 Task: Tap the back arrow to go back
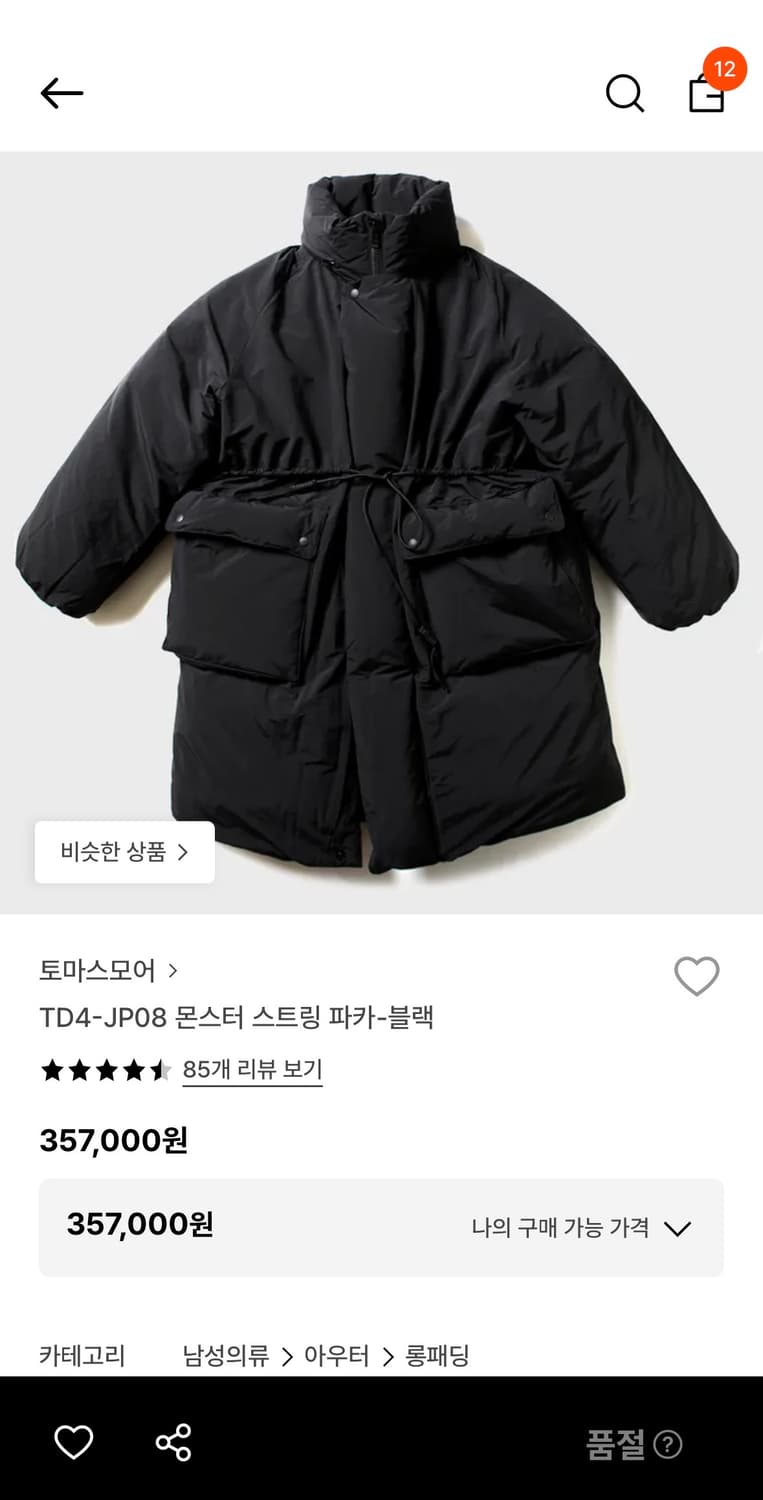(x=60, y=92)
